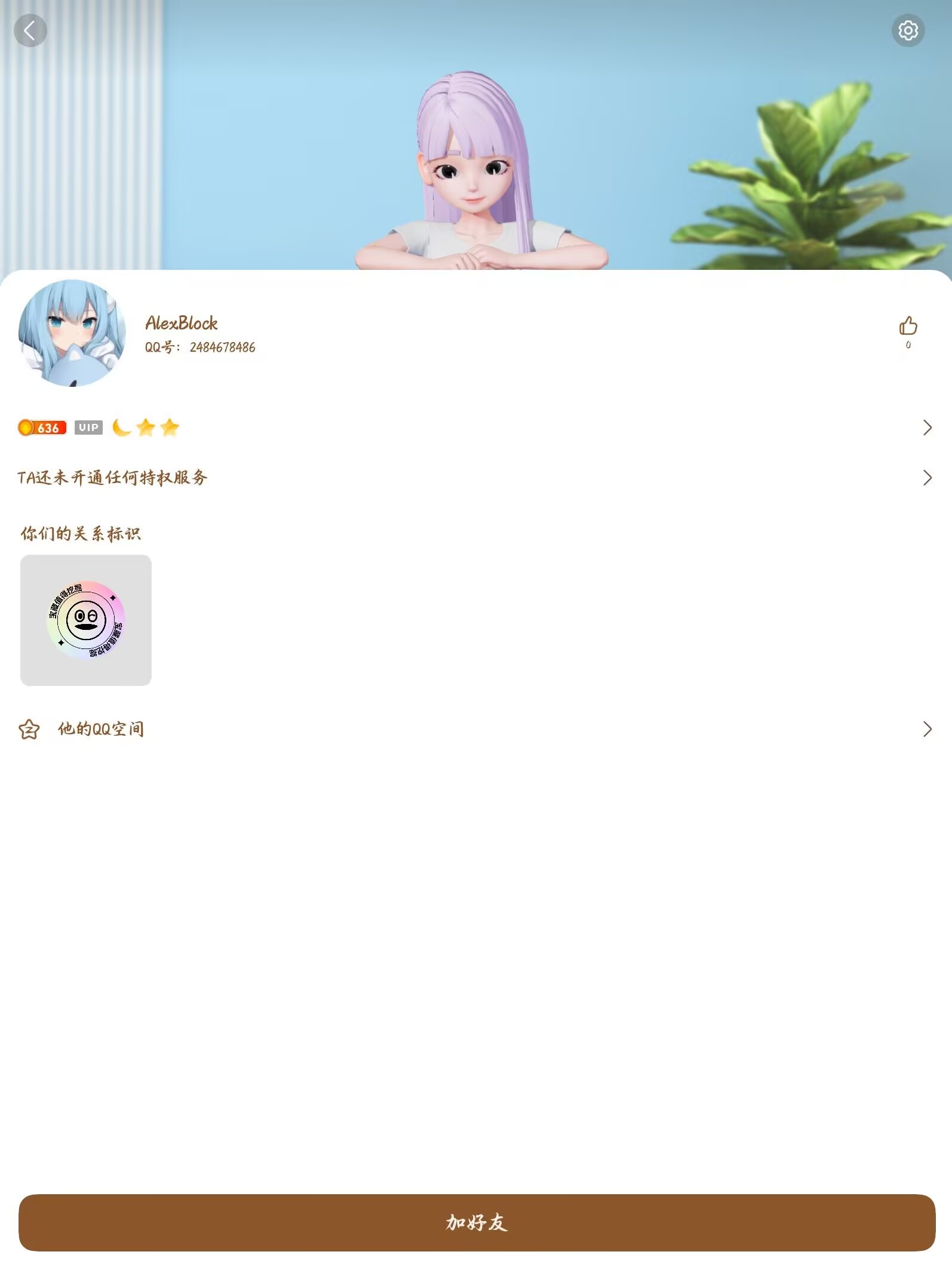The width and height of the screenshot is (952, 1270).
Task: Open the settings gear icon
Action: point(908,30)
